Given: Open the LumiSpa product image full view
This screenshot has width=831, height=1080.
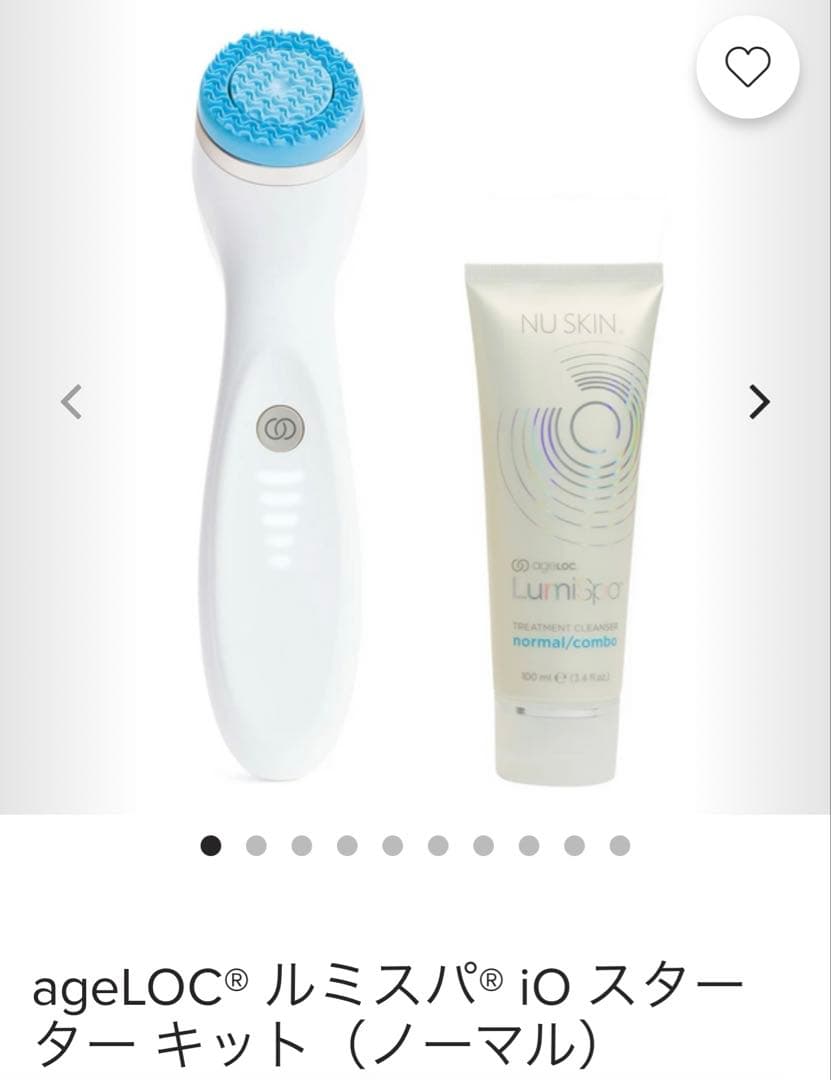Looking at the screenshot, I should (415, 420).
